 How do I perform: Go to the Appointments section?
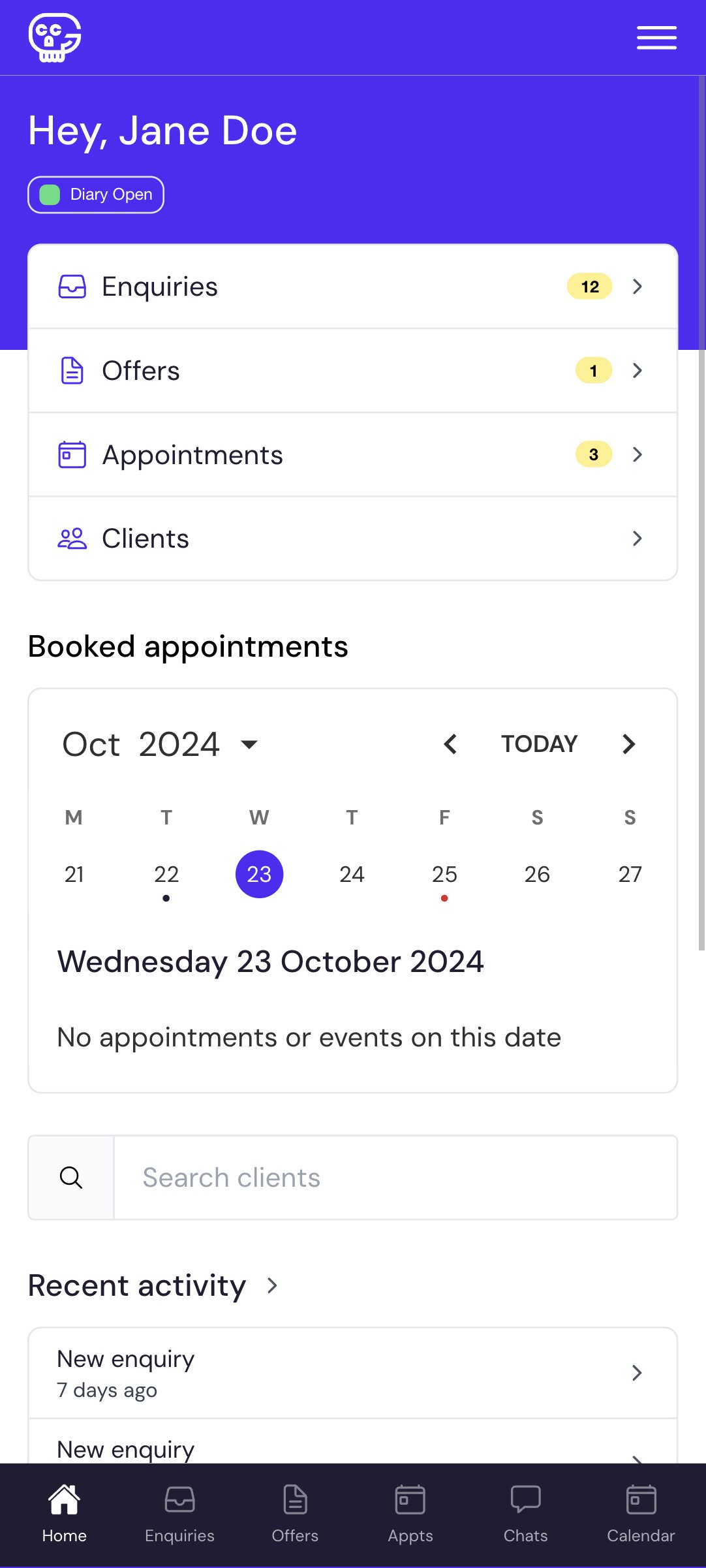pos(352,454)
